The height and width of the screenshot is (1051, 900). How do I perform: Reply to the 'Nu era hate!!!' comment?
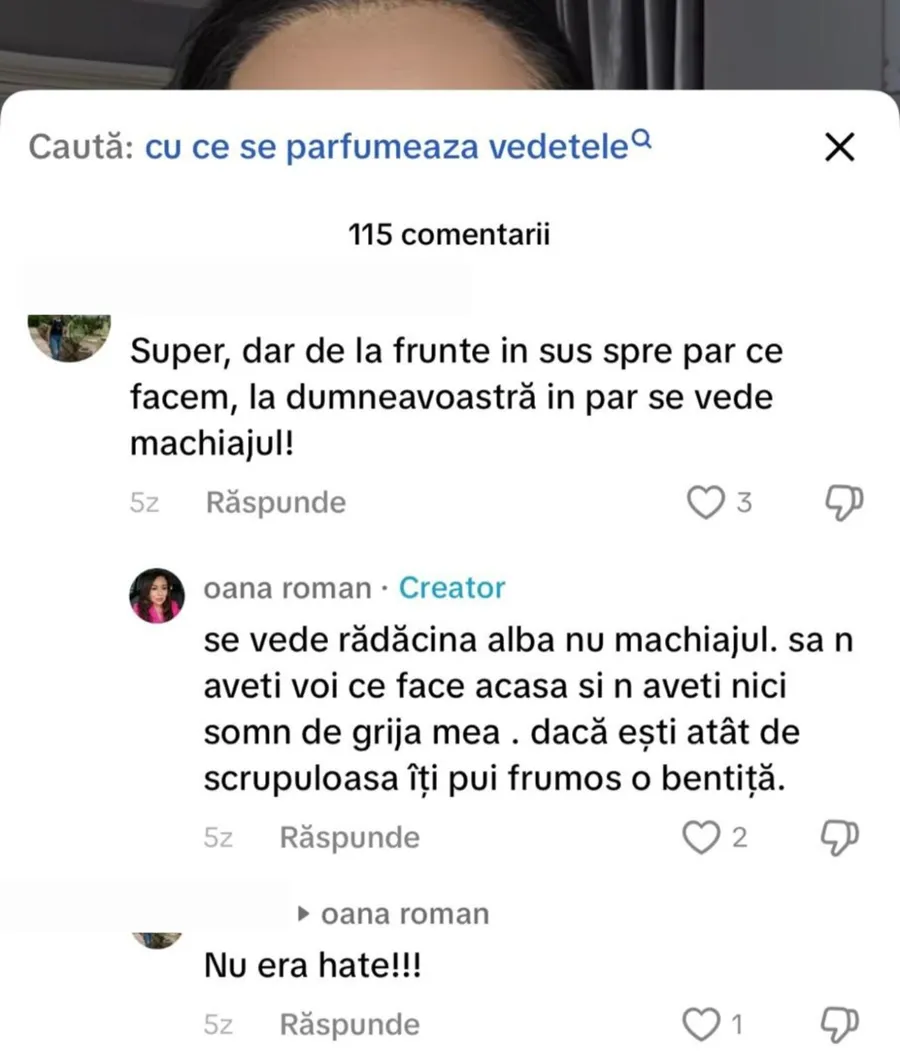click(x=349, y=1025)
